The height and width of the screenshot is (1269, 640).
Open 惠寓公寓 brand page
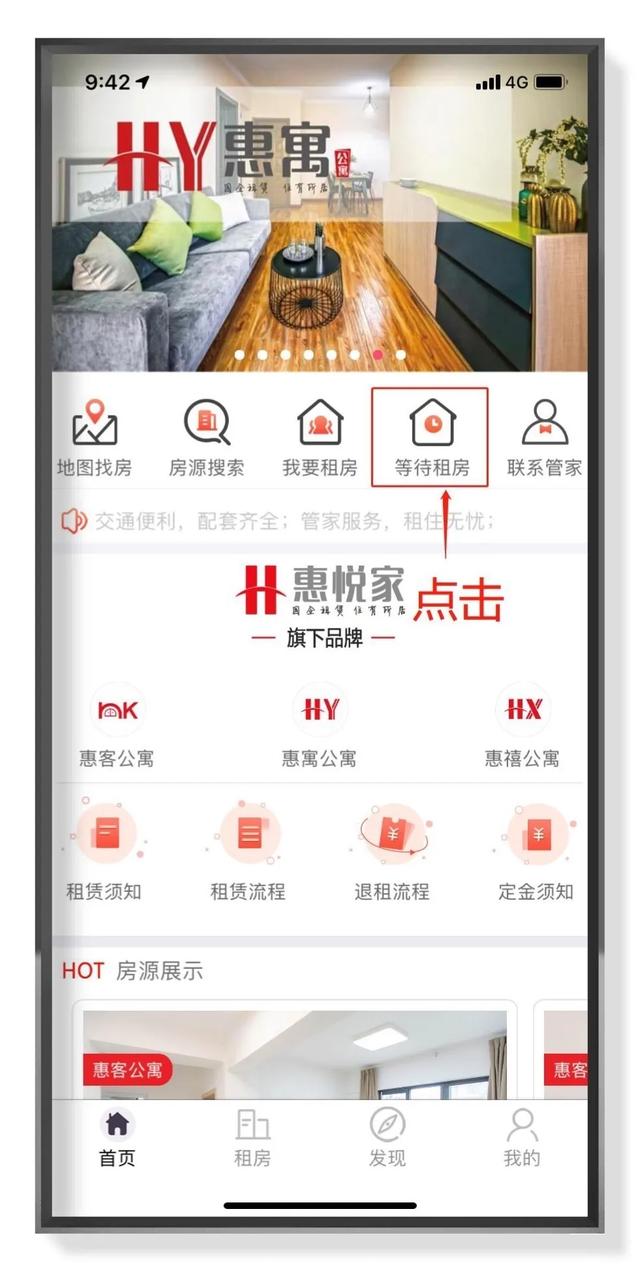pyautogui.click(x=319, y=726)
